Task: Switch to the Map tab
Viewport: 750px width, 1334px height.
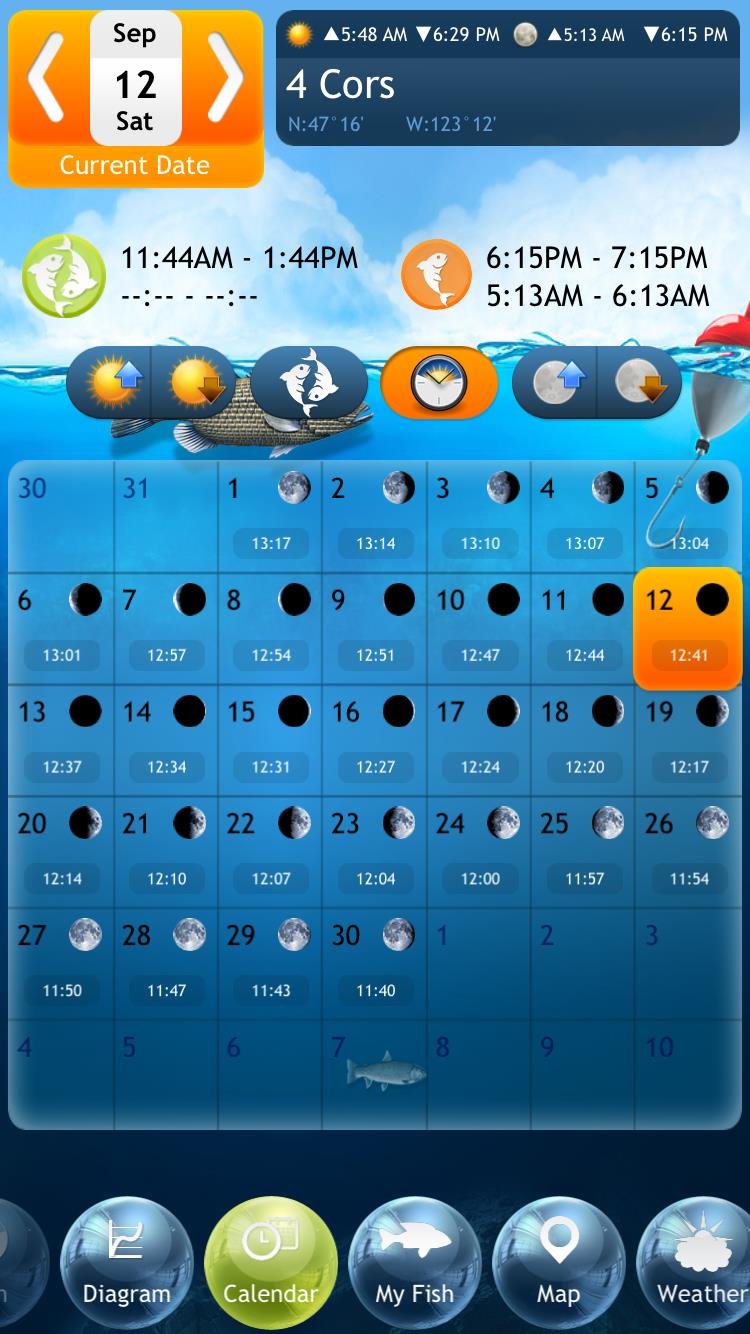Action: (559, 1263)
